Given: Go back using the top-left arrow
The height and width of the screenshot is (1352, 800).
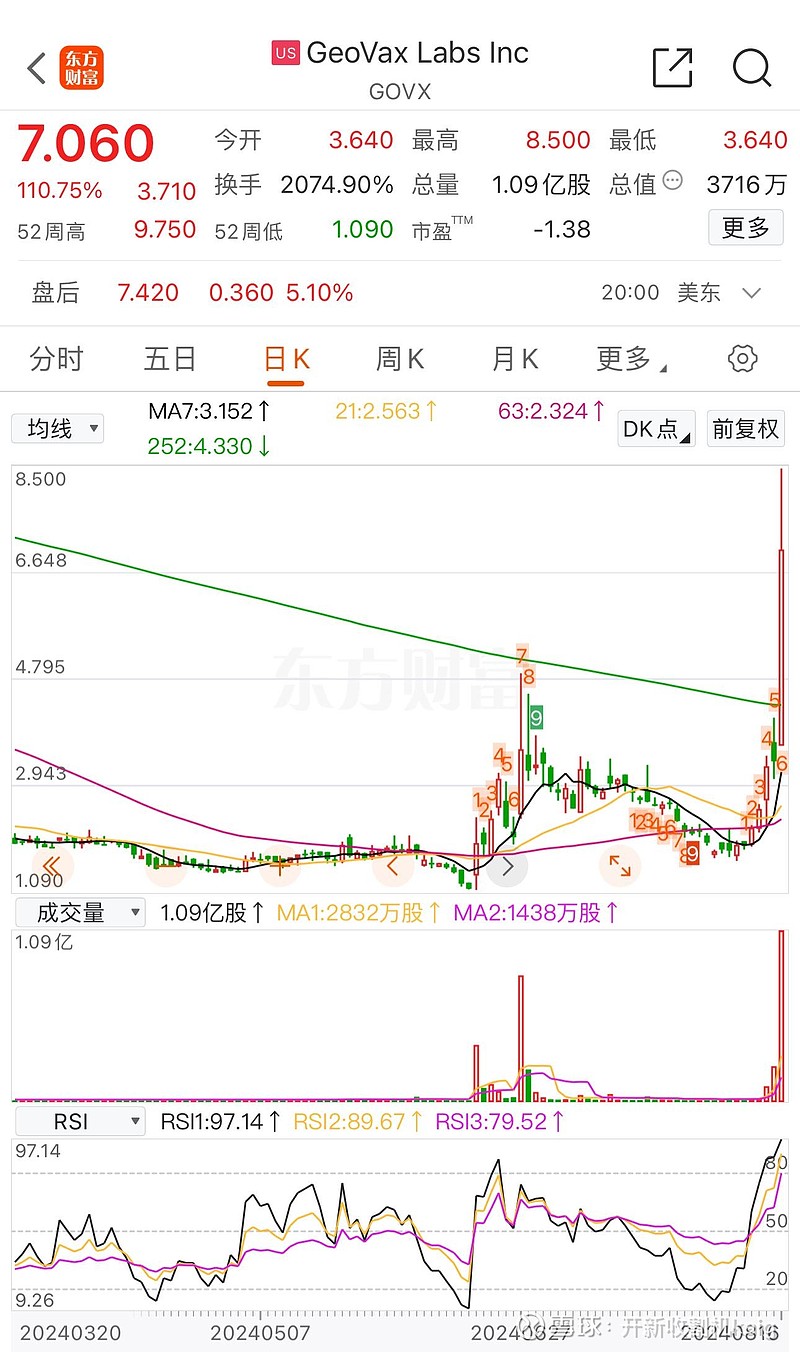Looking at the screenshot, I should 37,68.
